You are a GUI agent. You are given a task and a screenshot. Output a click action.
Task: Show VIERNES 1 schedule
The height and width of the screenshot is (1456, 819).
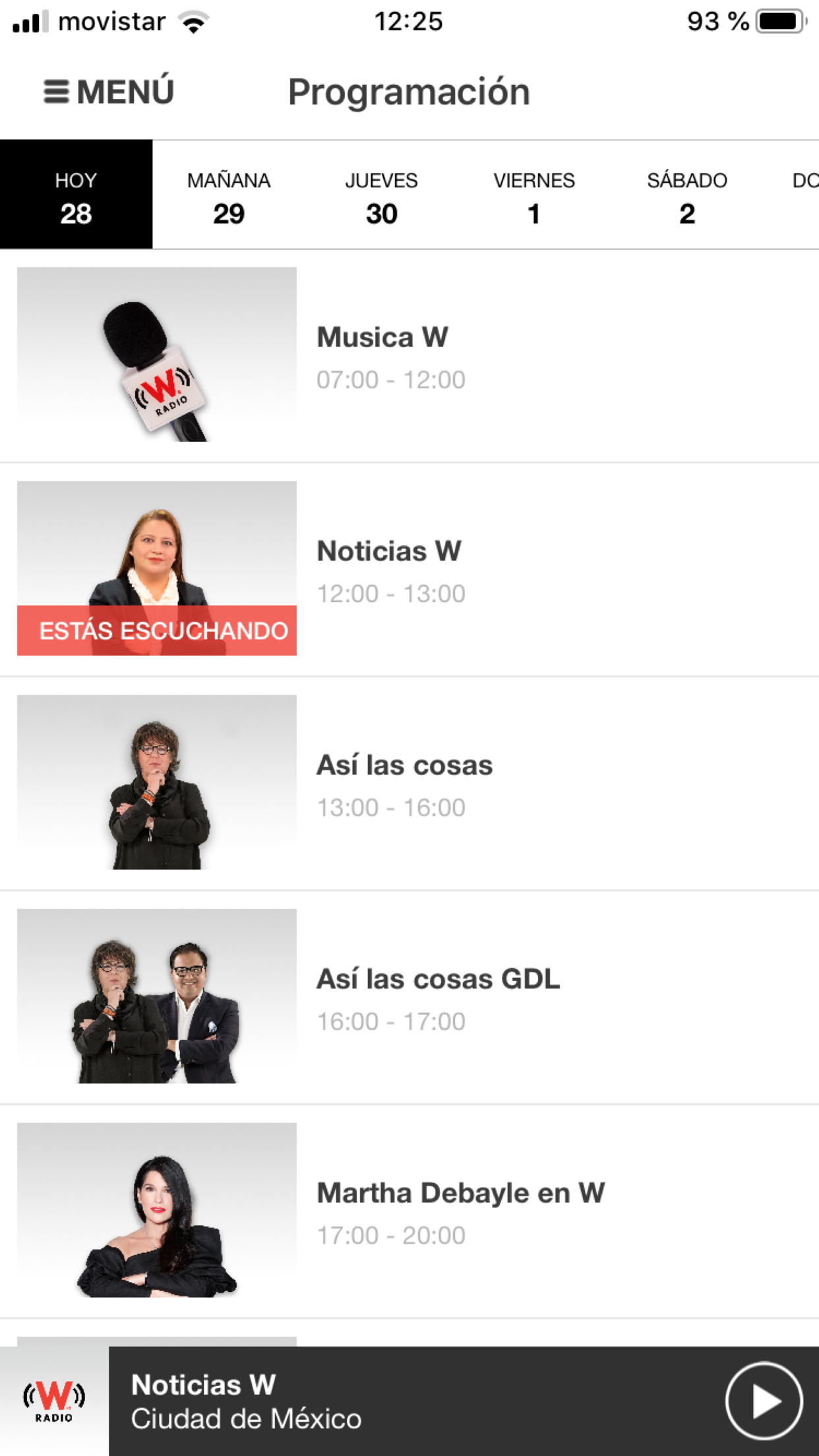coord(534,195)
